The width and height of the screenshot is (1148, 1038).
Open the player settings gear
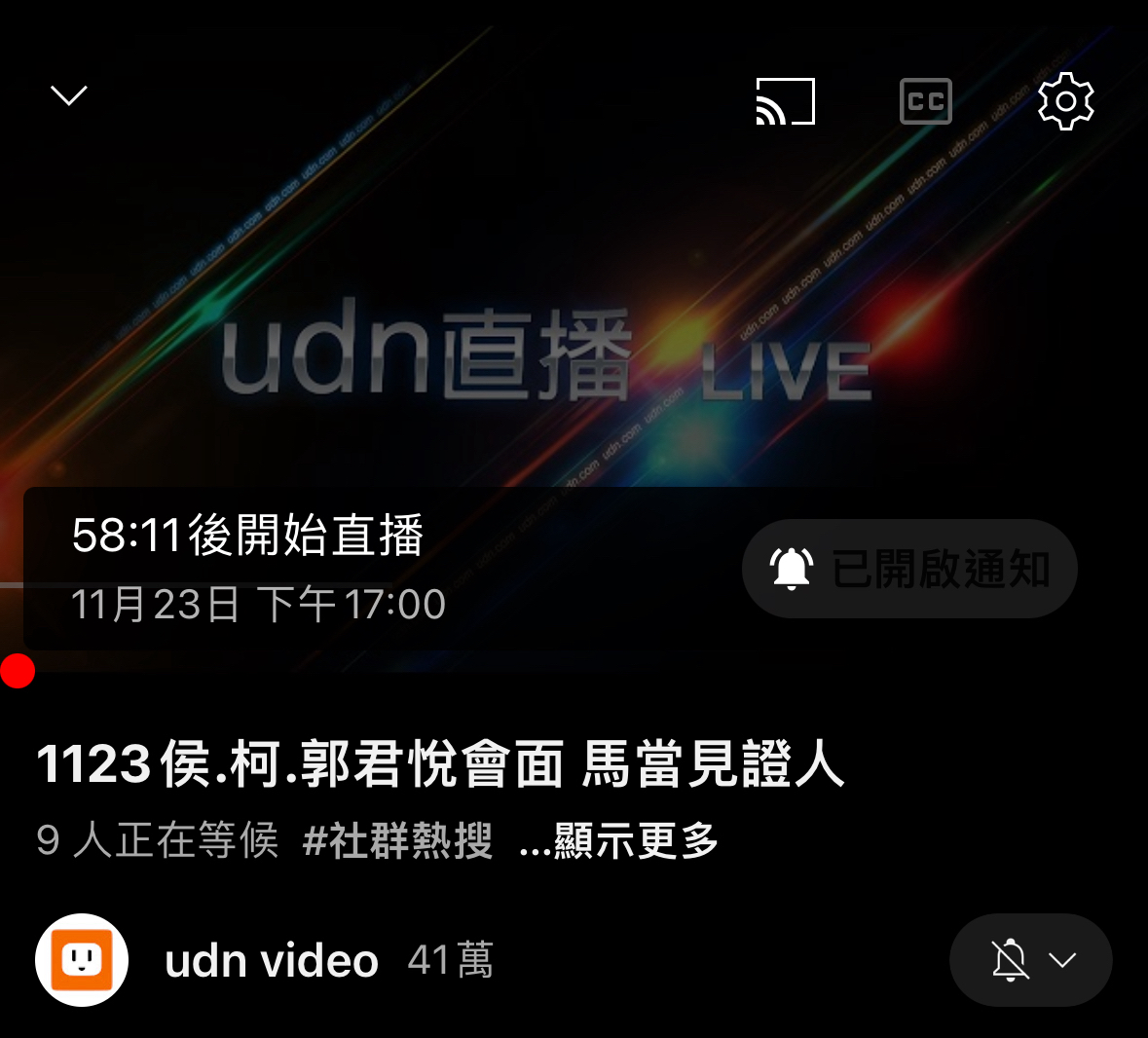coord(1065,101)
